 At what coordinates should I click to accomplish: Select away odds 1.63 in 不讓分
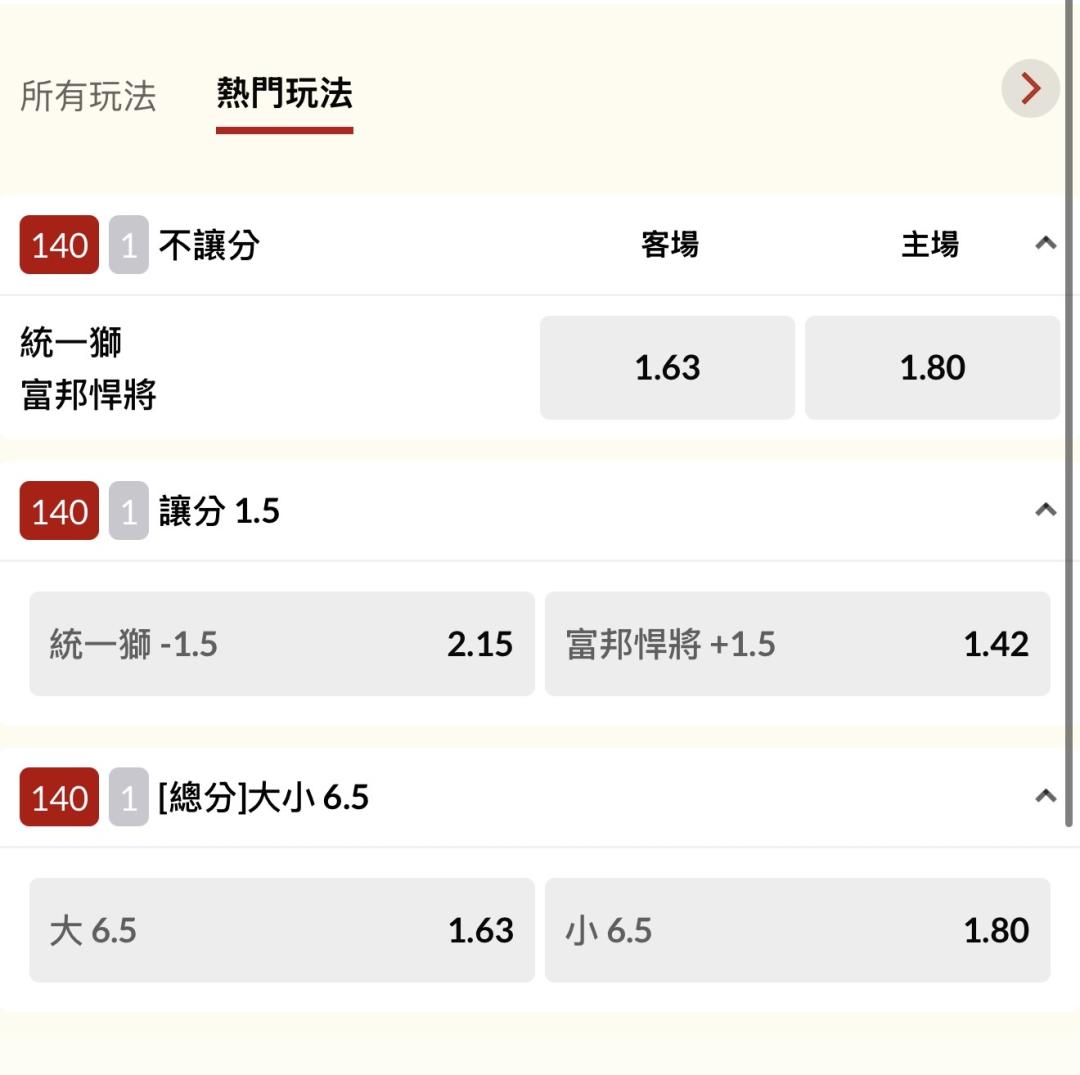(667, 367)
